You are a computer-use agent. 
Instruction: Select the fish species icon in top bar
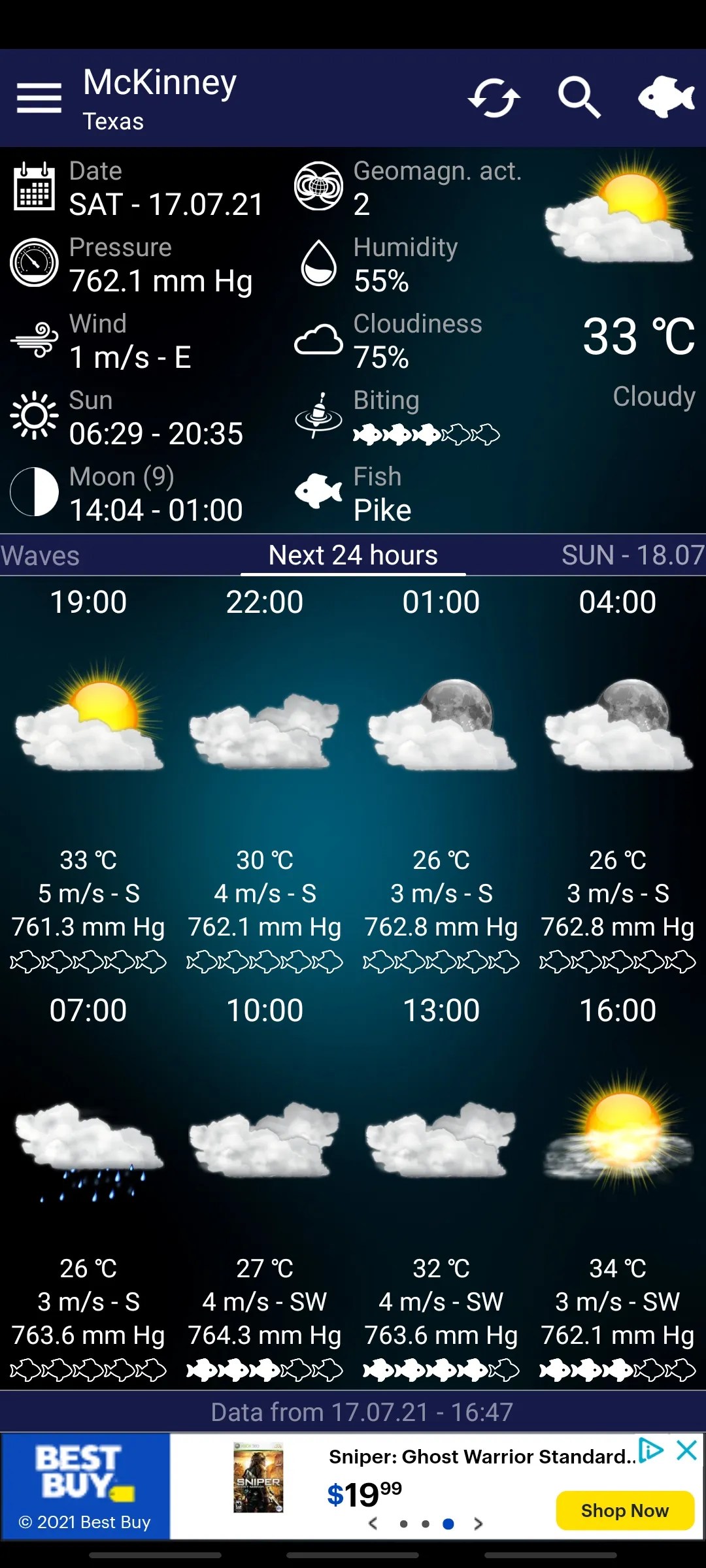point(667,98)
